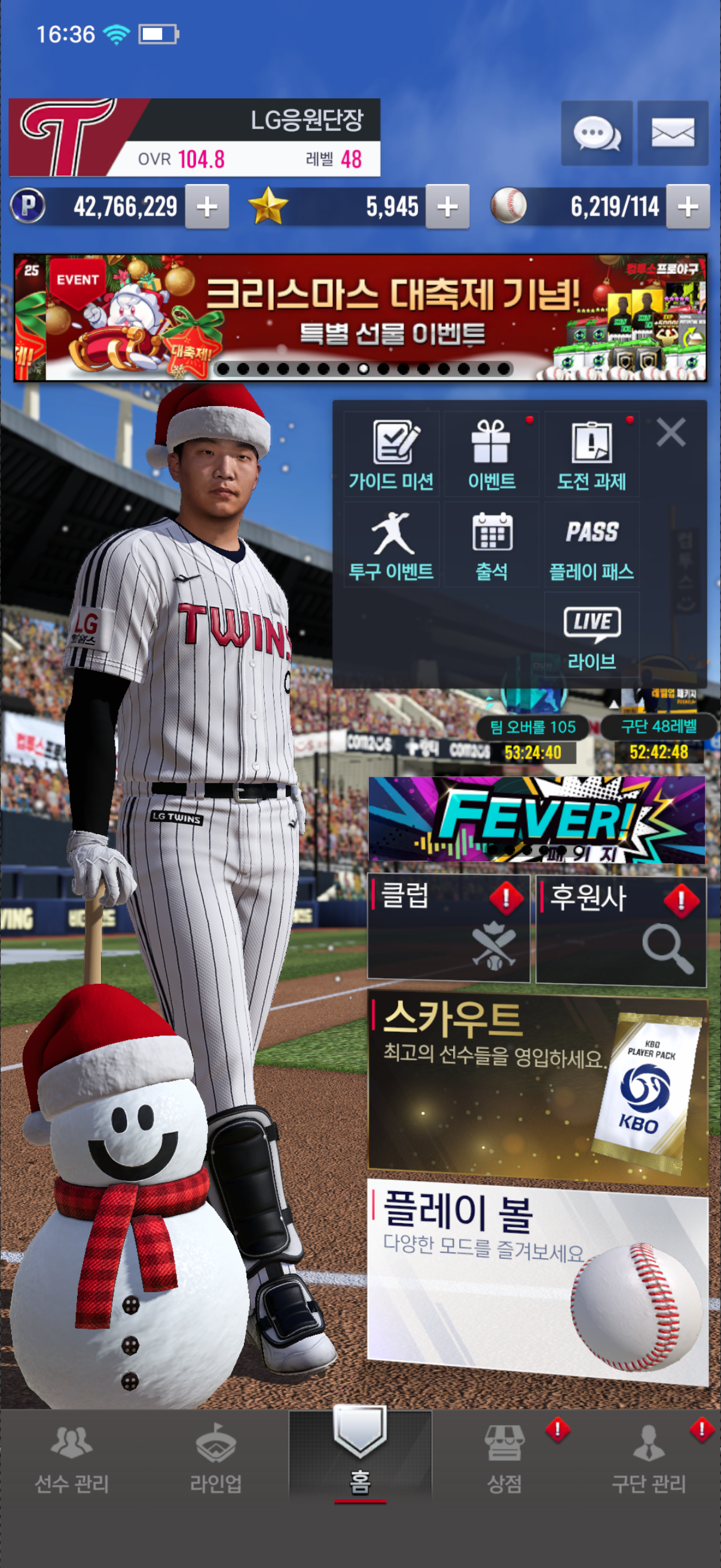Tap the Christmas festival event banner
Viewport: 721px width, 1568px height.
tap(360, 318)
